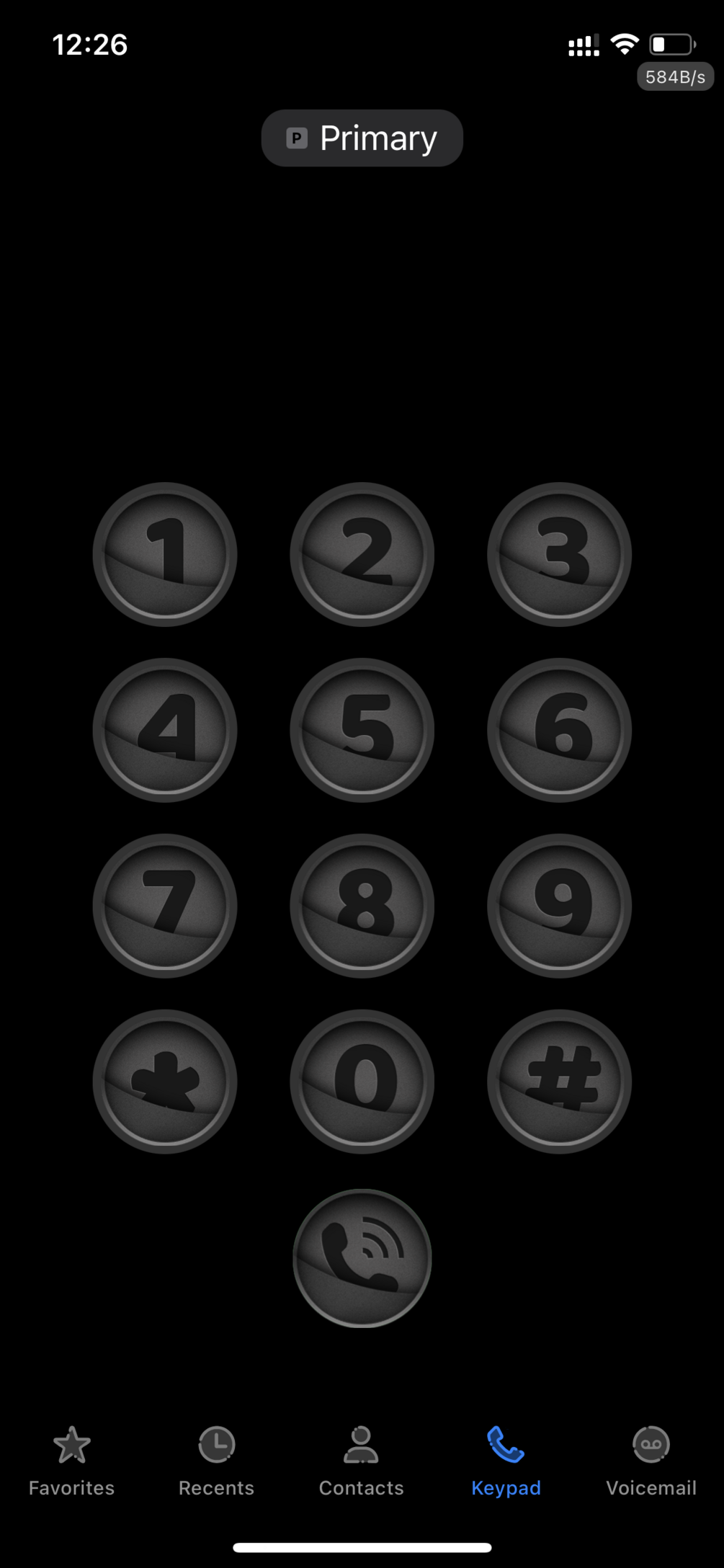Tap the pound (#) key
The image size is (724, 1568).
click(x=560, y=1082)
